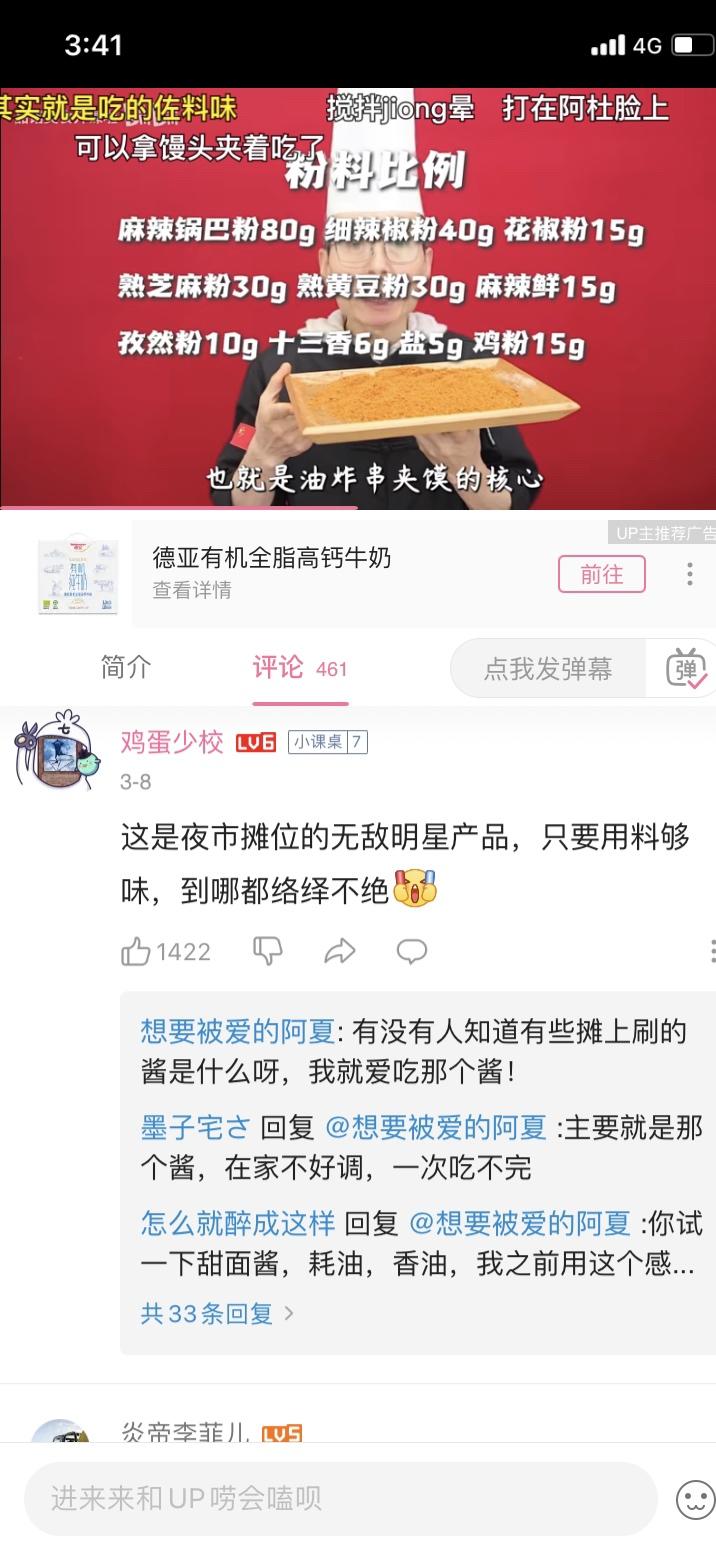Open 鸡蛋少校's profile avatar
This screenshot has height=1551, width=716.
(58, 751)
